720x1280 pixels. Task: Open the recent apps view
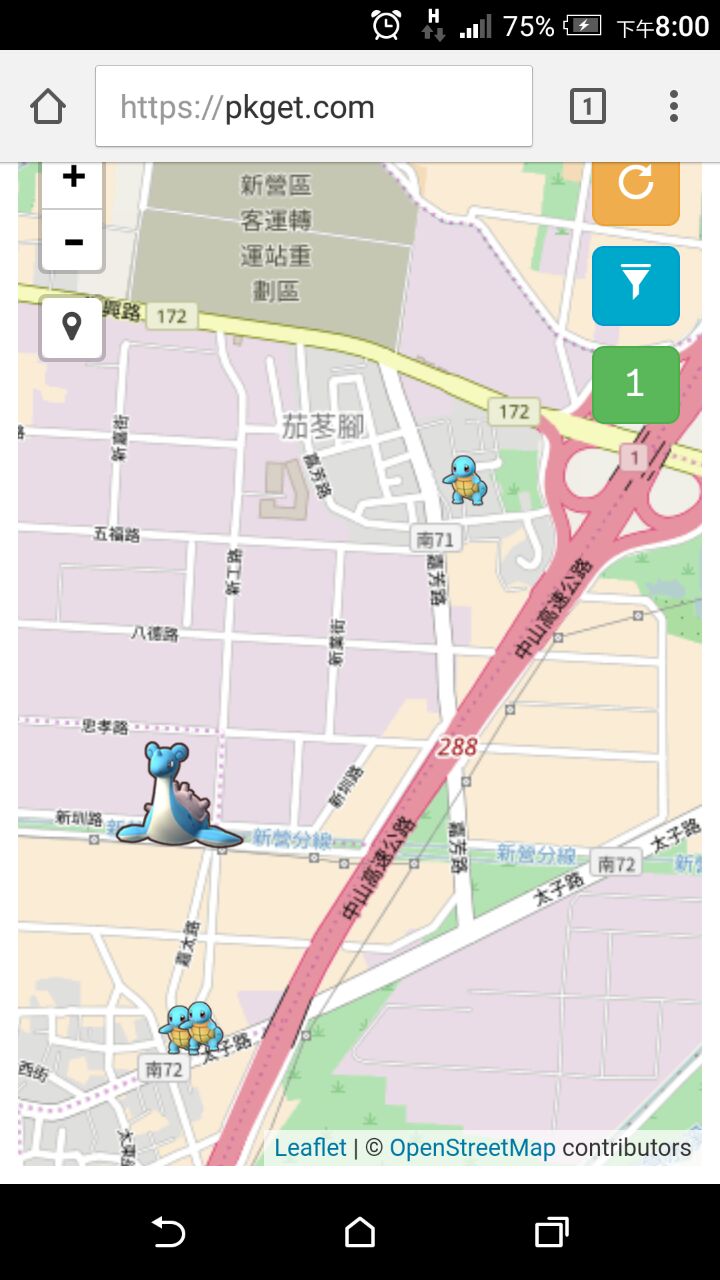[551, 1232]
